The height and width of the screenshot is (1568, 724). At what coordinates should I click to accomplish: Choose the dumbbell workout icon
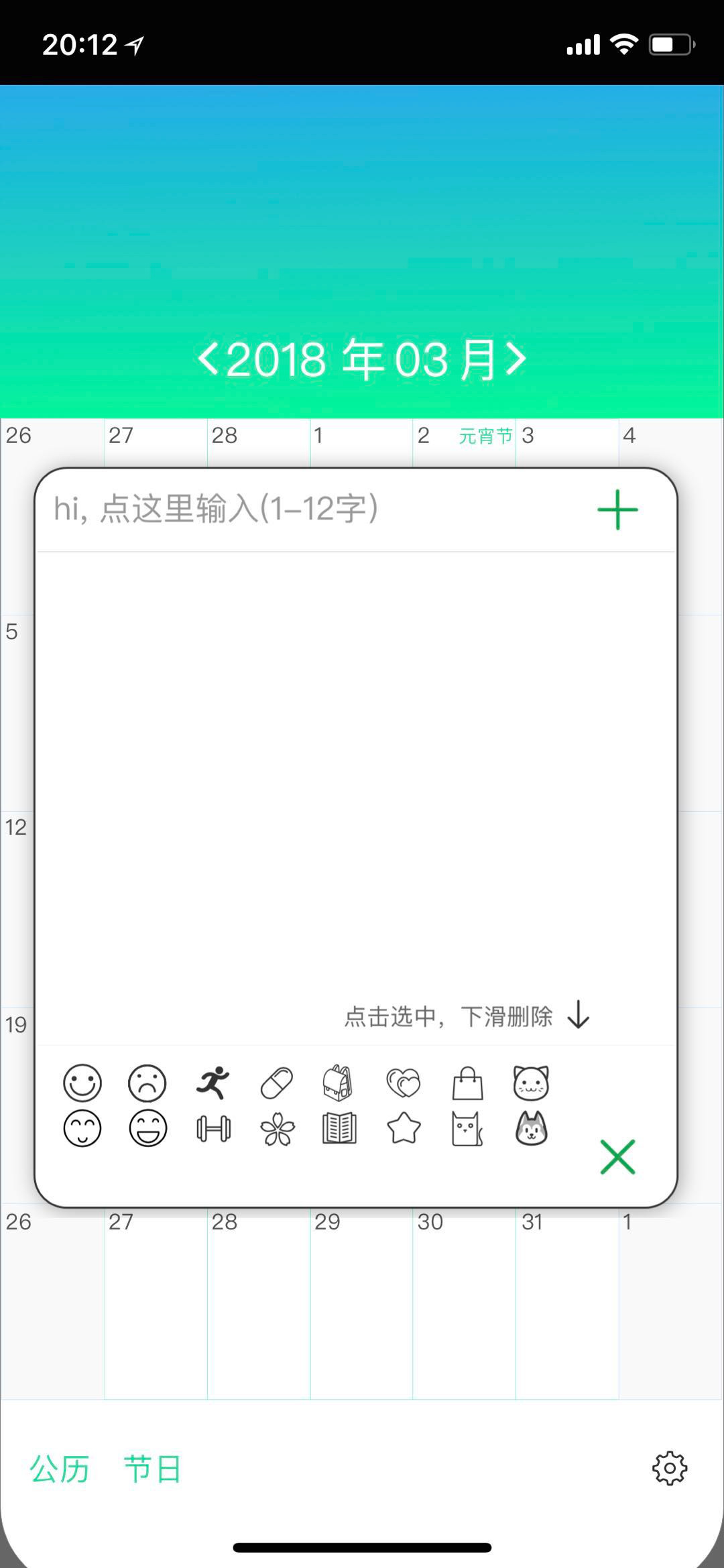point(213,1129)
